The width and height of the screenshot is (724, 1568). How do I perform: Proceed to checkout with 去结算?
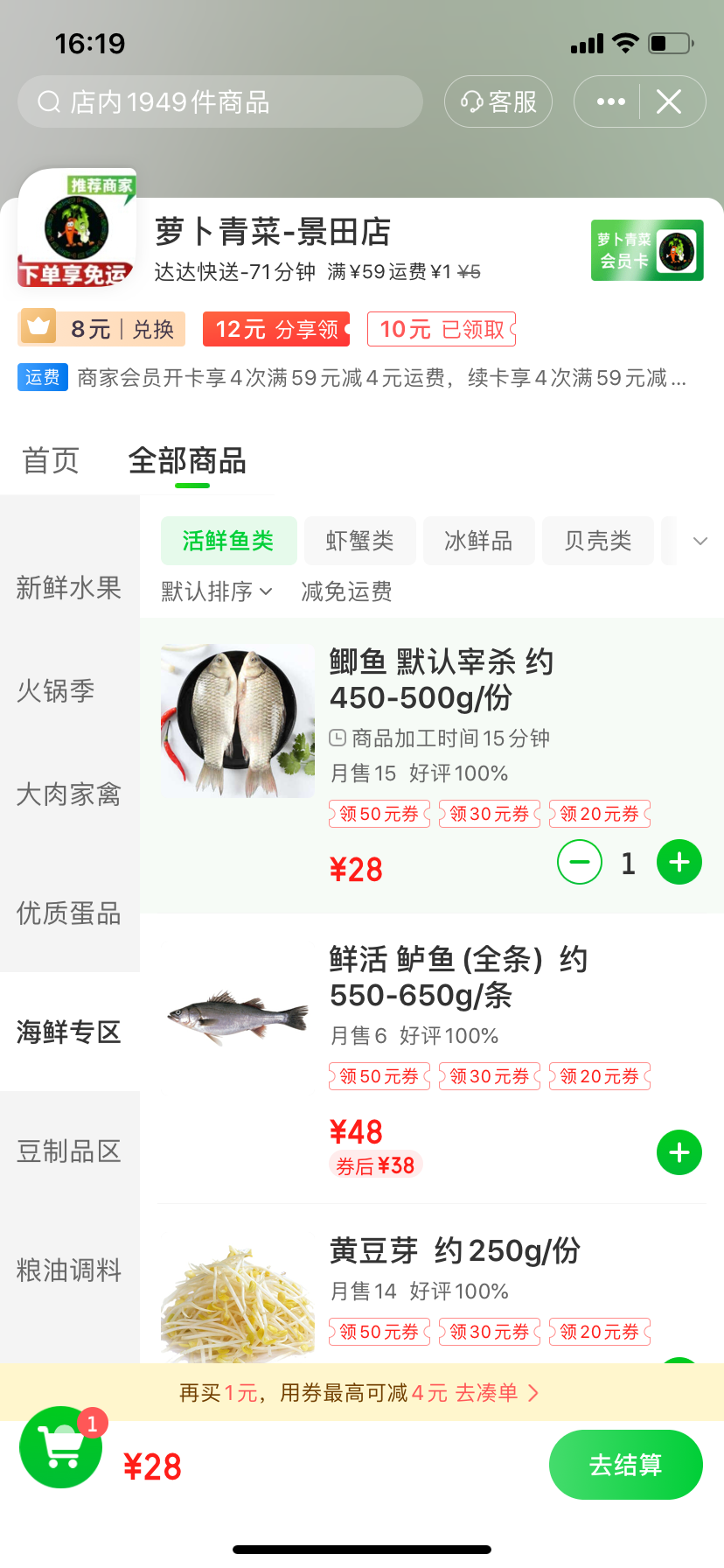click(625, 1465)
